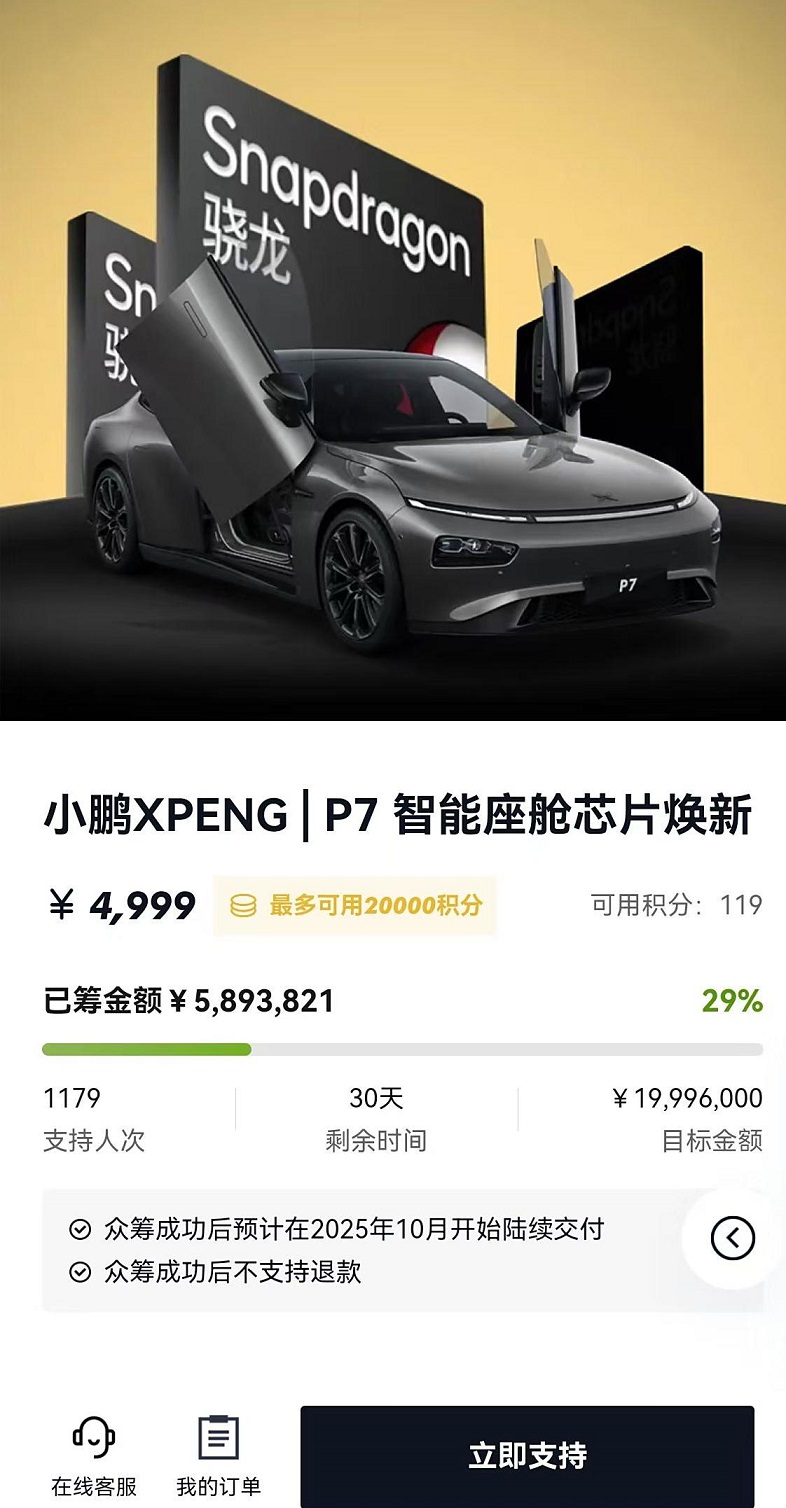
Task: Tap the floating back arrow button
Action: 733,1239
